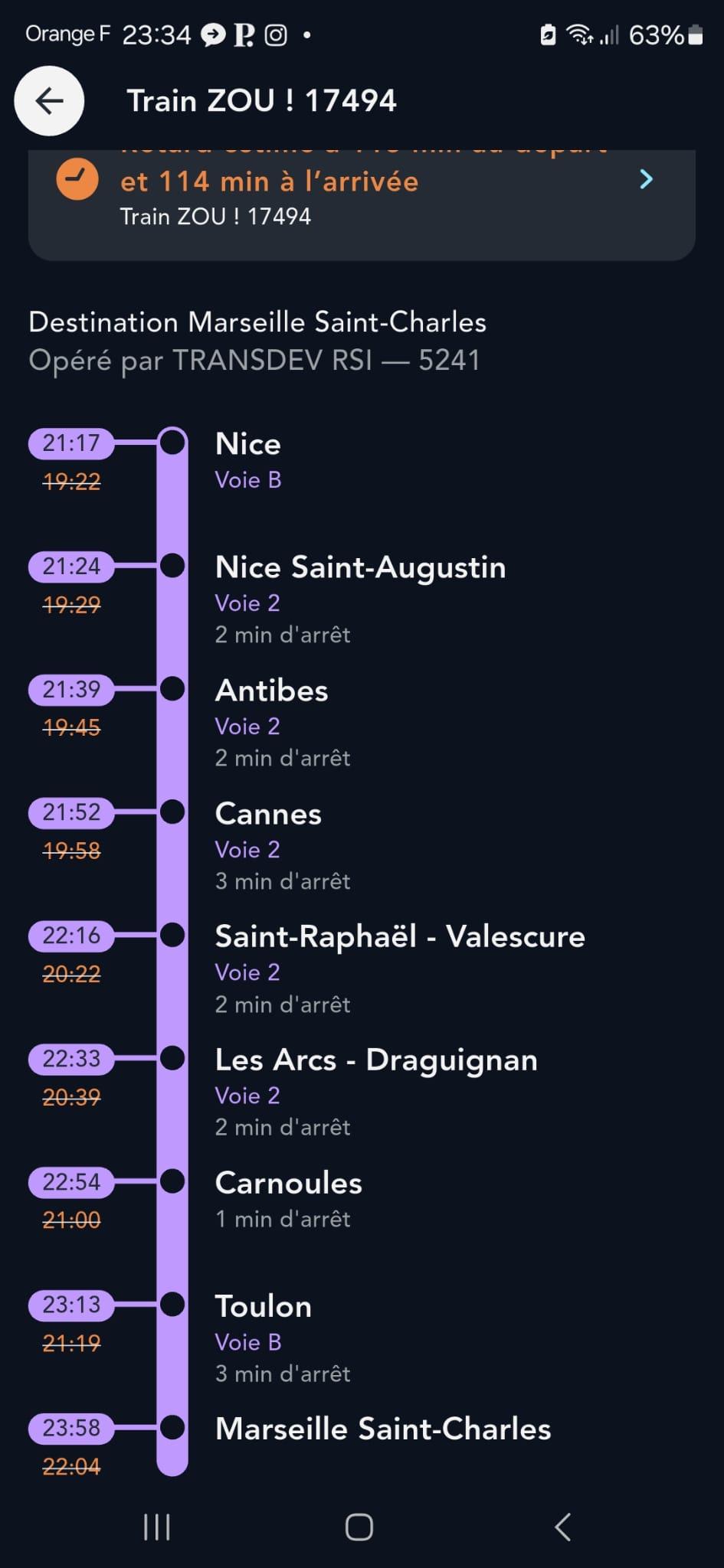Open the delay details banner chevron
Screen dimensions: 724x1568
(646, 179)
